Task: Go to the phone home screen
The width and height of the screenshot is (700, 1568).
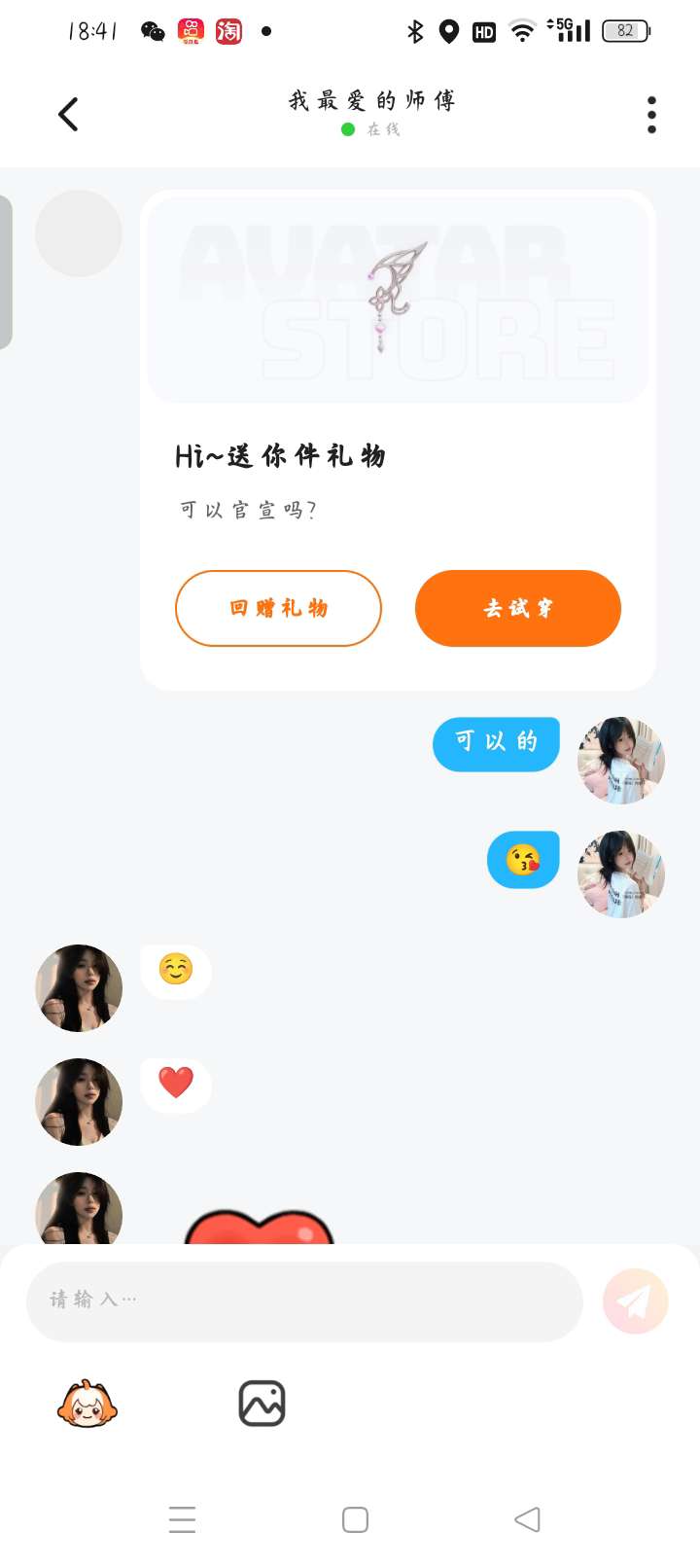Action: pos(355,1519)
